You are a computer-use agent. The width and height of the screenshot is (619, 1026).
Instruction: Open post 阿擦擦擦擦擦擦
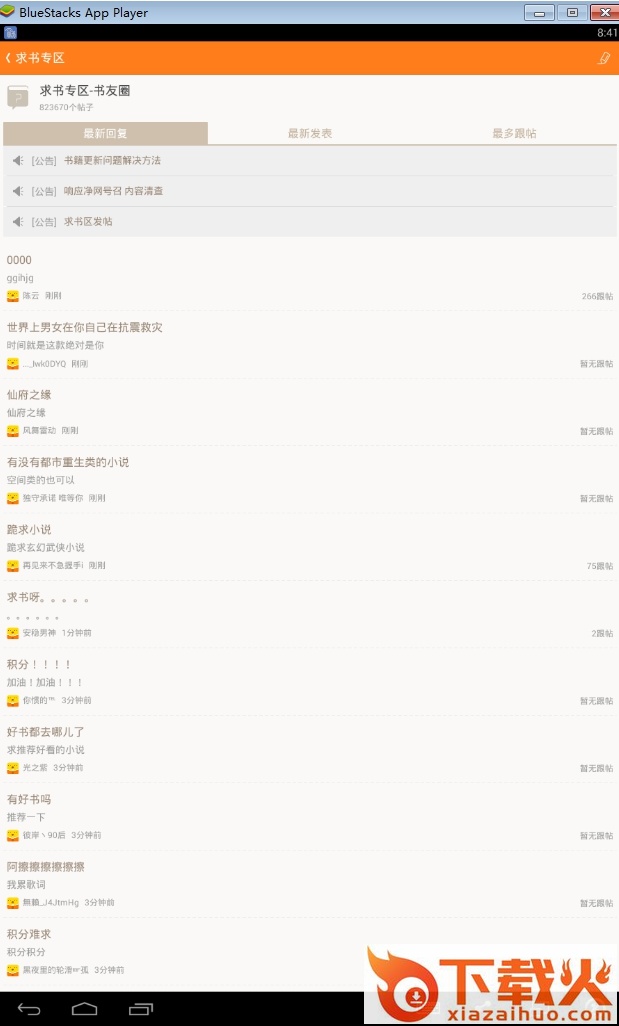(x=46, y=867)
